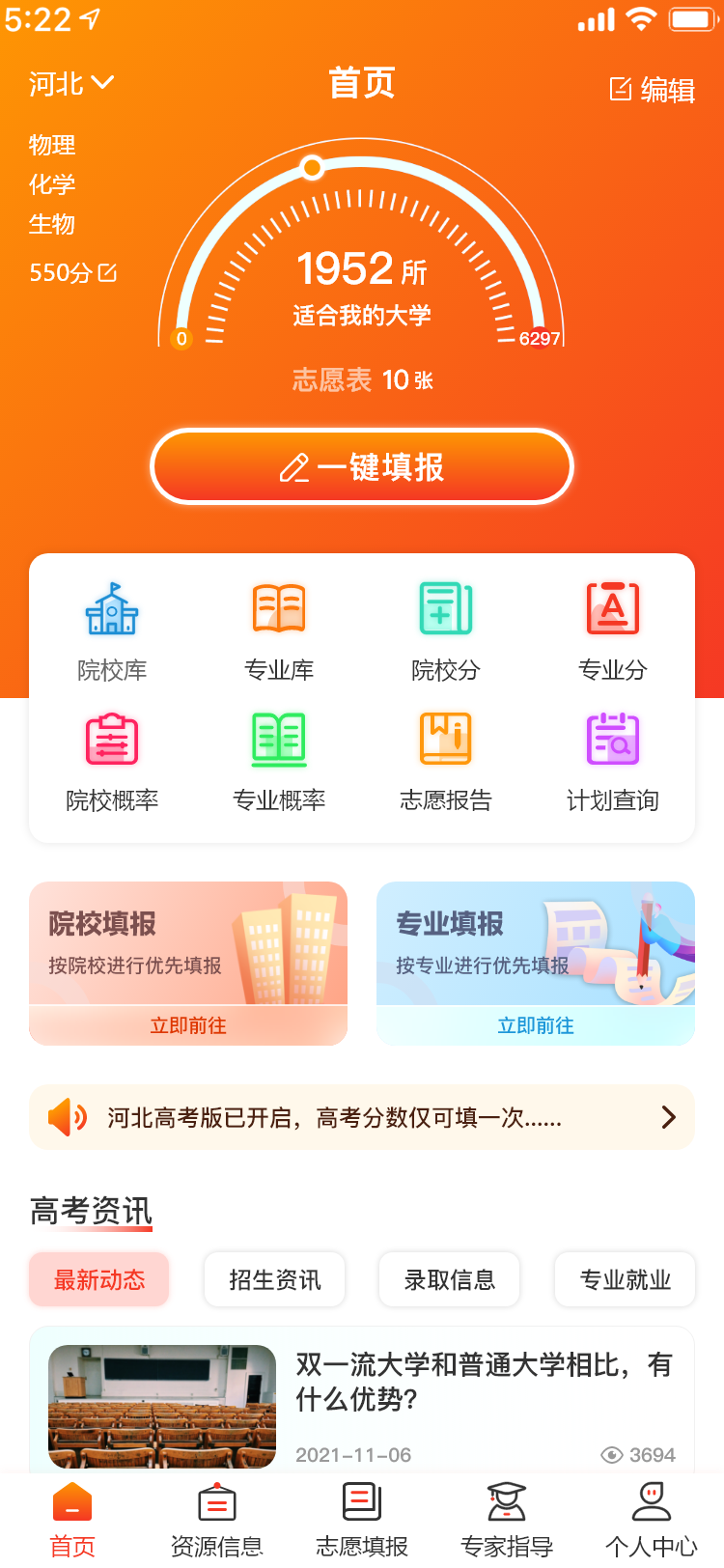Open 志愿报告 report
Image resolution: width=724 pixels, height=1568 pixels.
tap(445, 761)
